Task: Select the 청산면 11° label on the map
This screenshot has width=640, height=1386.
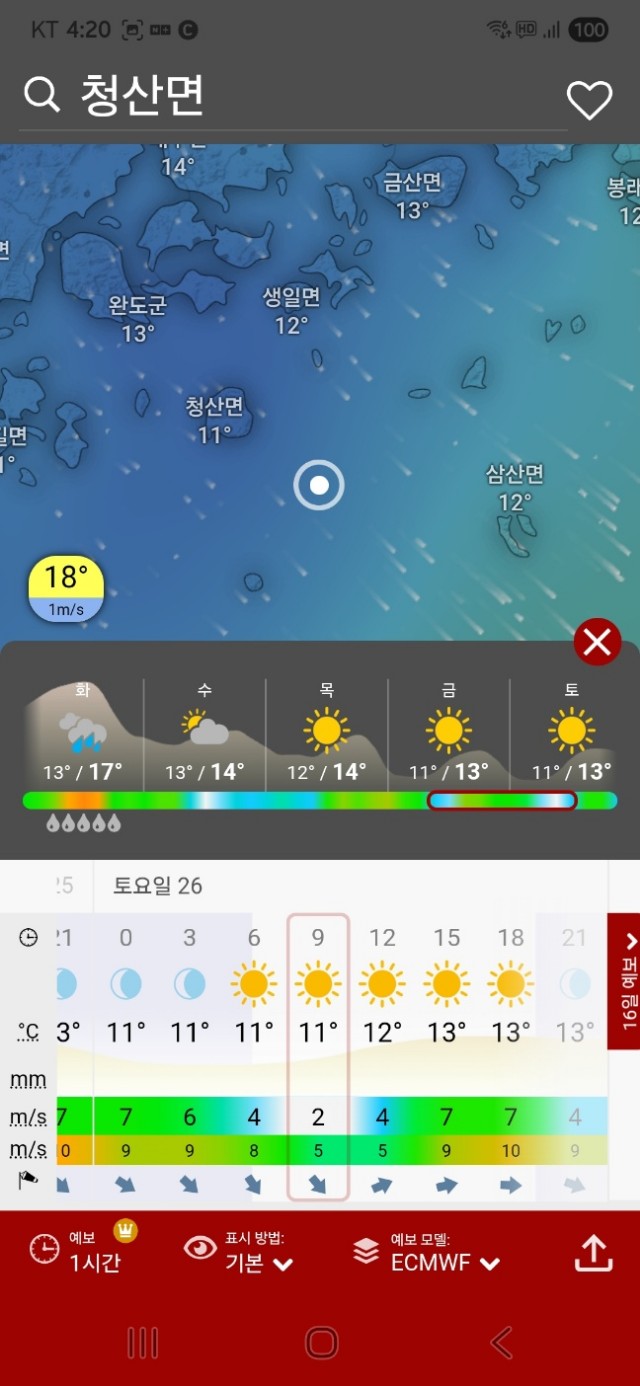Action: (214, 420)
